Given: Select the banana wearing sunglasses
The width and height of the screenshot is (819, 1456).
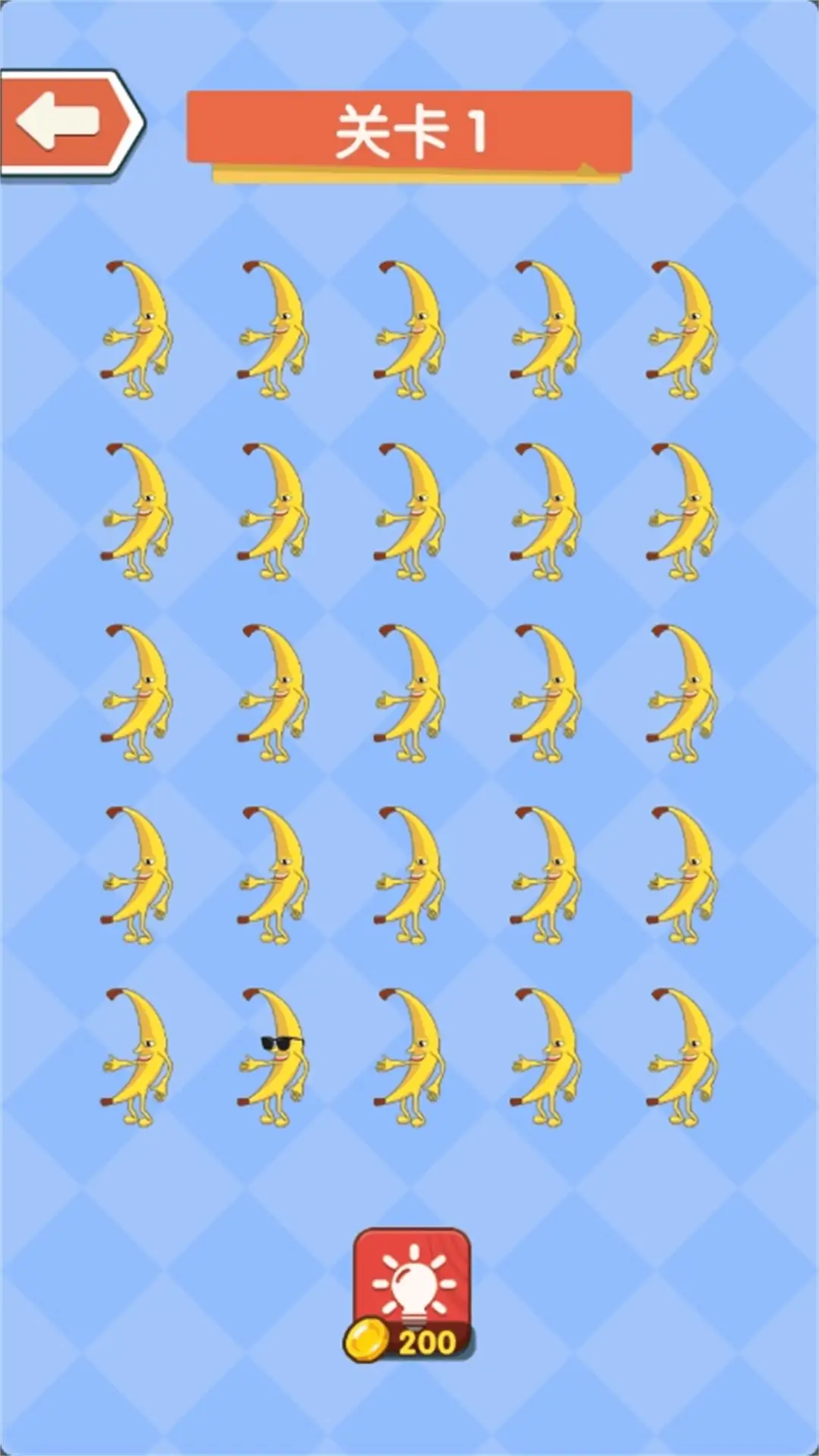Looking at the screenshot, I should tap(275, 1056).
